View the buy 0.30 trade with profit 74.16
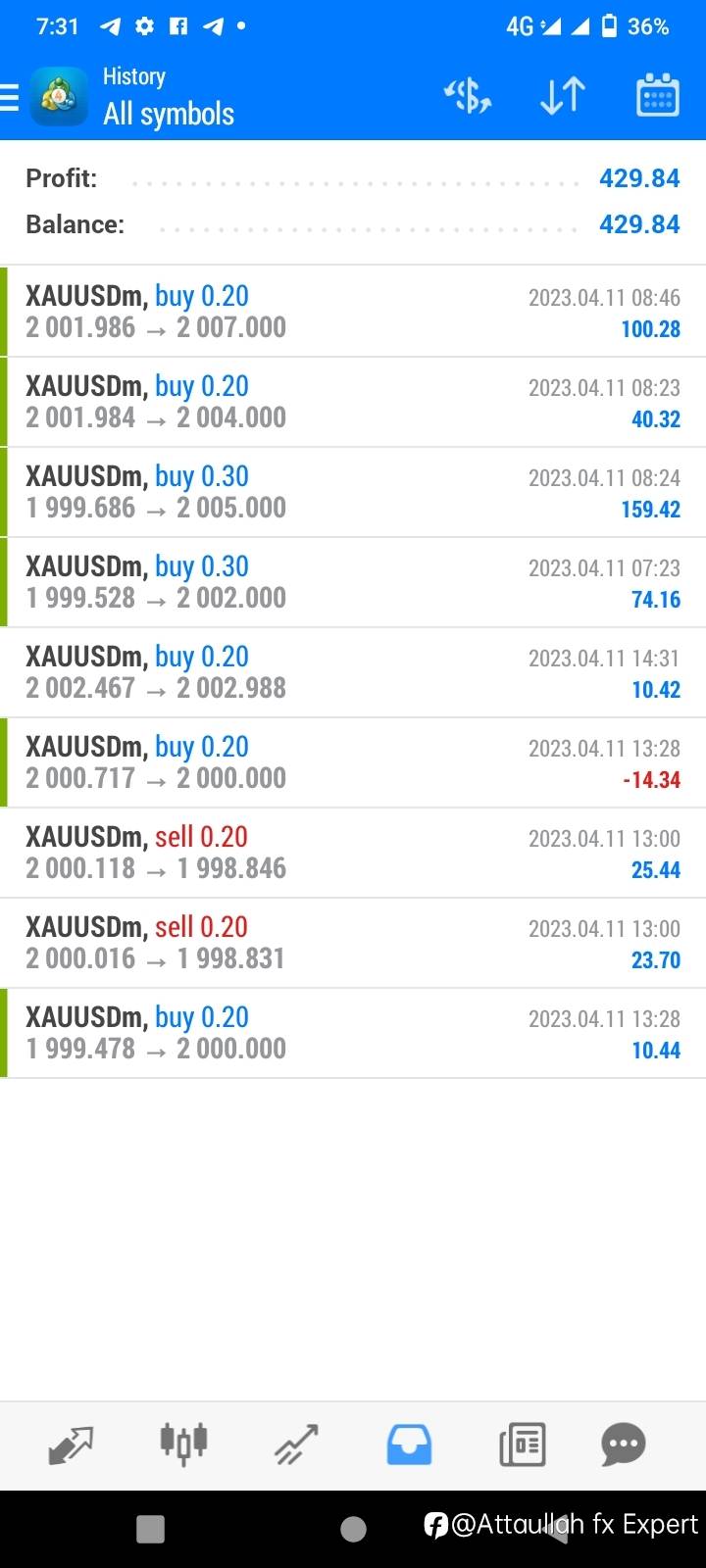This screenshot has height=1568, width=706. (x=353, y=582)
